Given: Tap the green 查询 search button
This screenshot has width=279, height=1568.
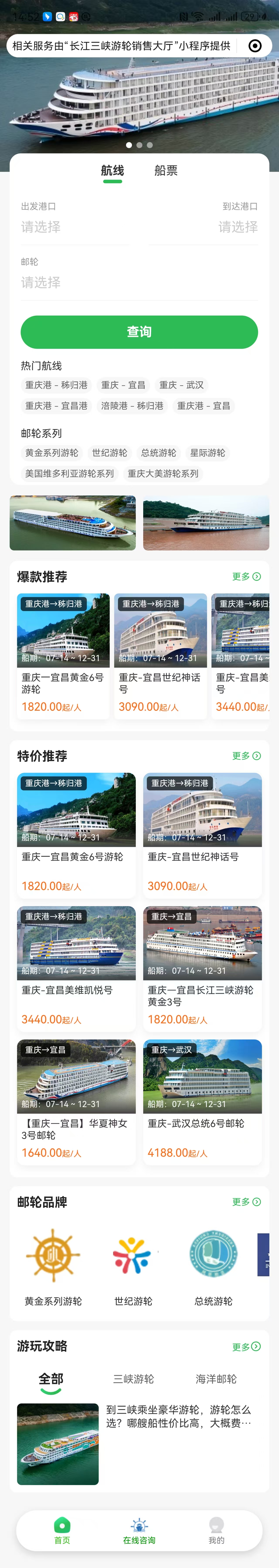Looking at the screenshot, I should (x=139, y=332).
